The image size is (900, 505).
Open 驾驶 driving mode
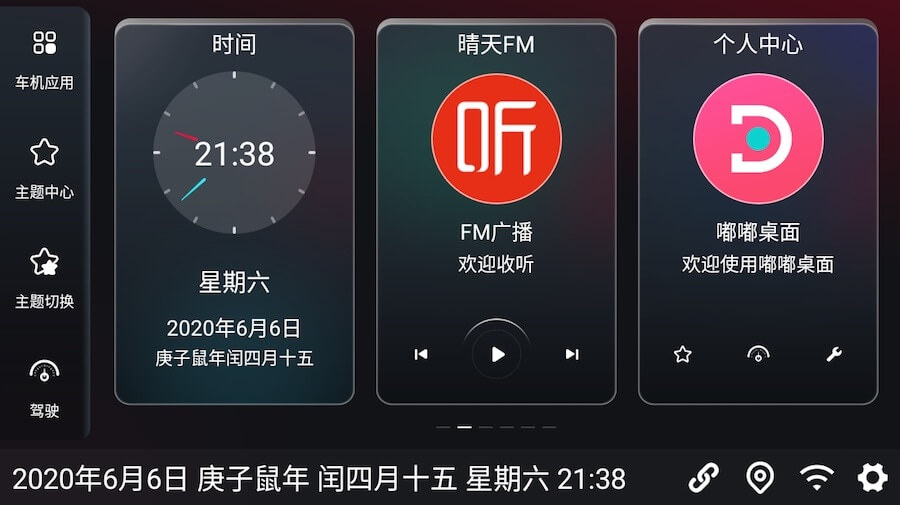44,386
